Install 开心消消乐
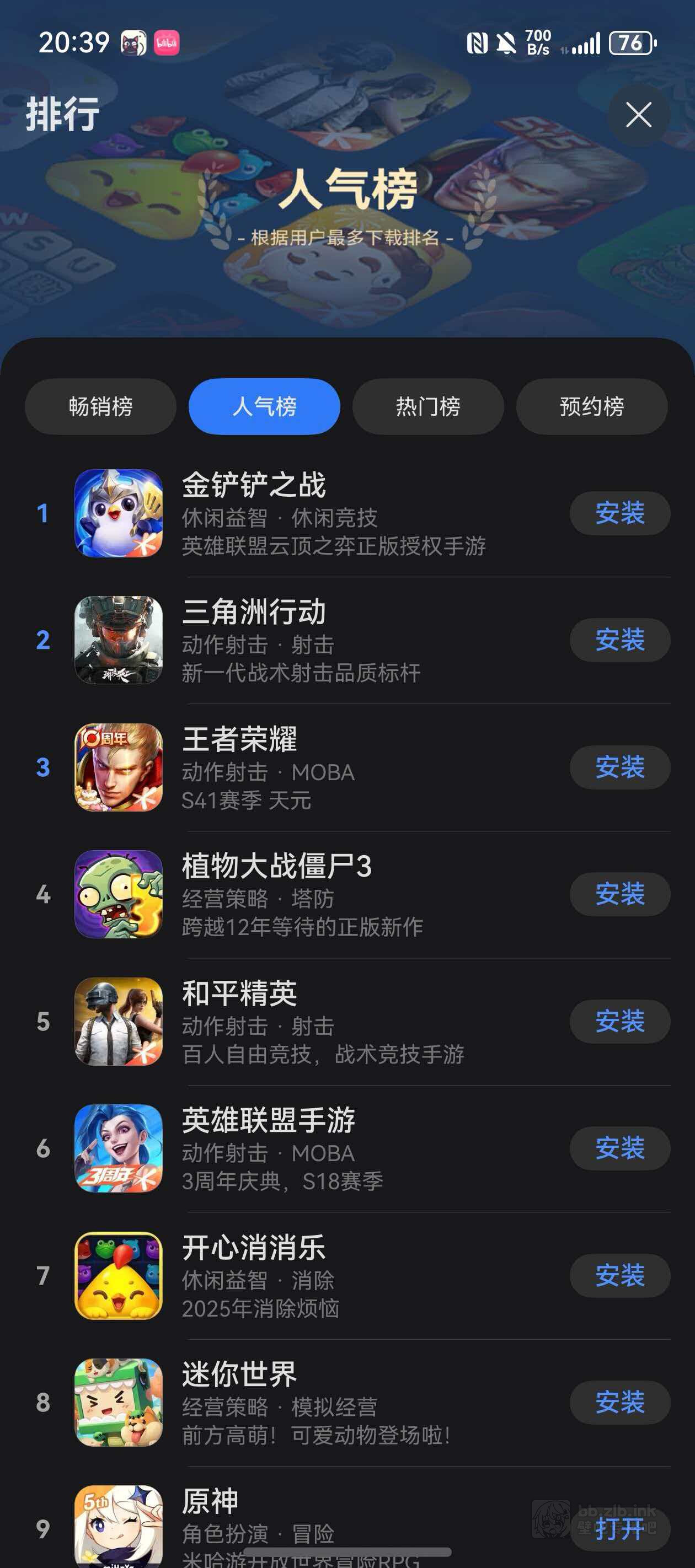Image resolution: width=695 pixels, height=1568 pixels. (x=619, y=1275)
